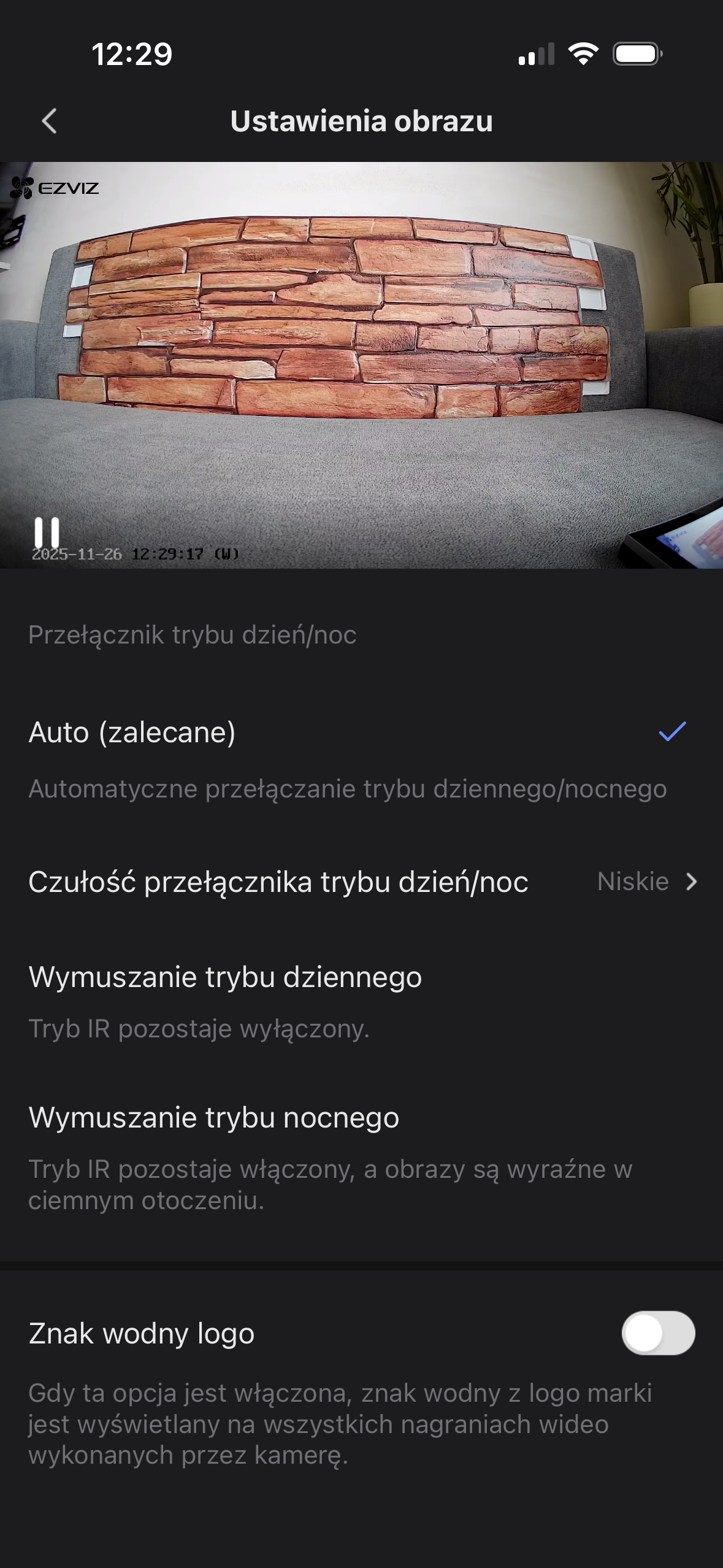Pause the live camera preview
This screenshot has height=1568, width=723.
[x=47, y=531]
